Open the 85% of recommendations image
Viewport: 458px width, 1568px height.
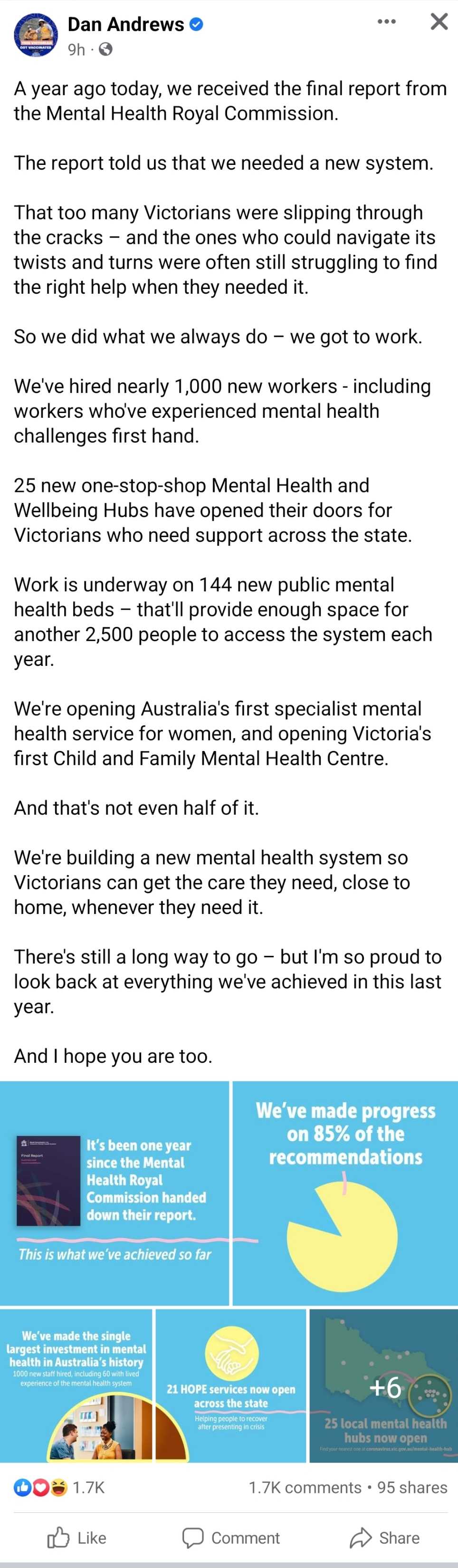345,1193
